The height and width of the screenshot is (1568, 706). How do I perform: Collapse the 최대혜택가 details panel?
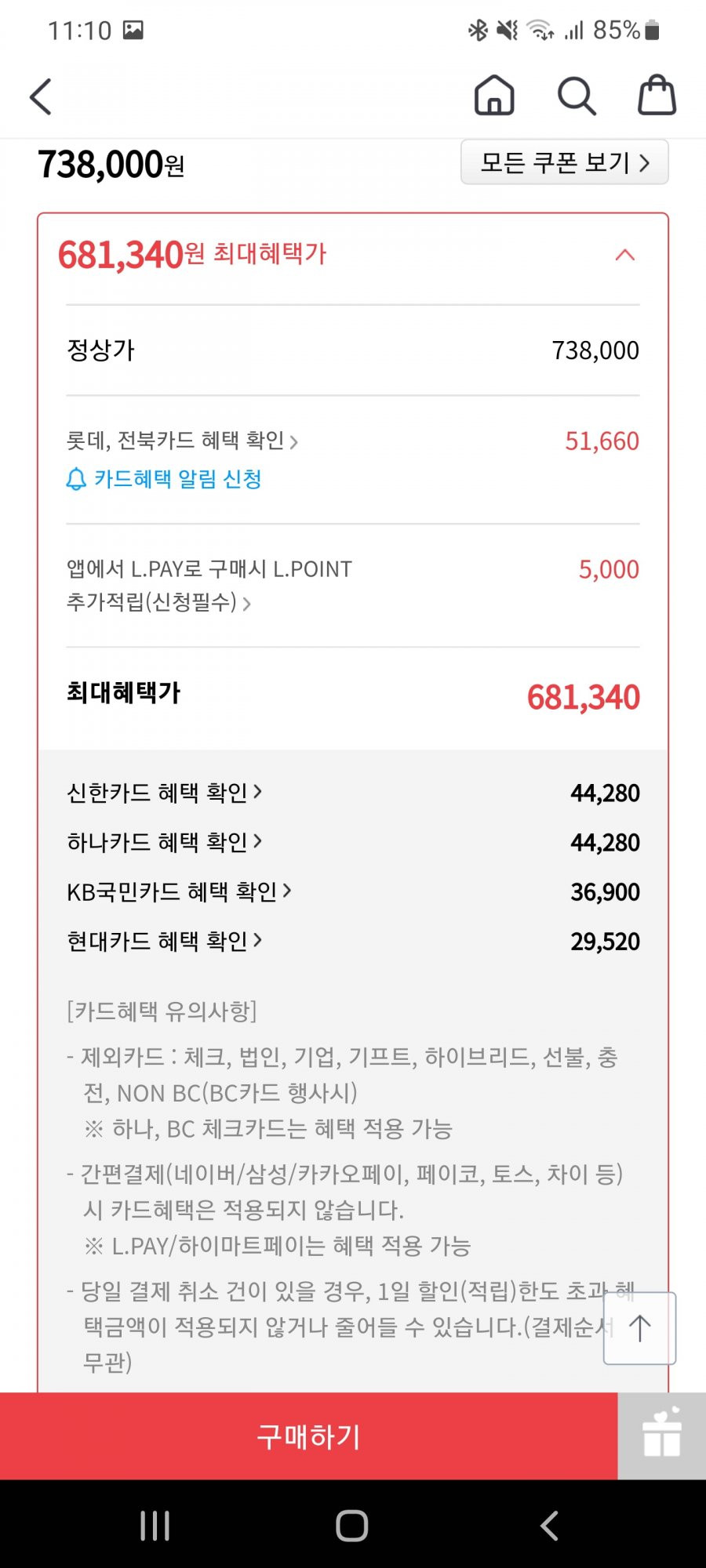click(624, 255)
